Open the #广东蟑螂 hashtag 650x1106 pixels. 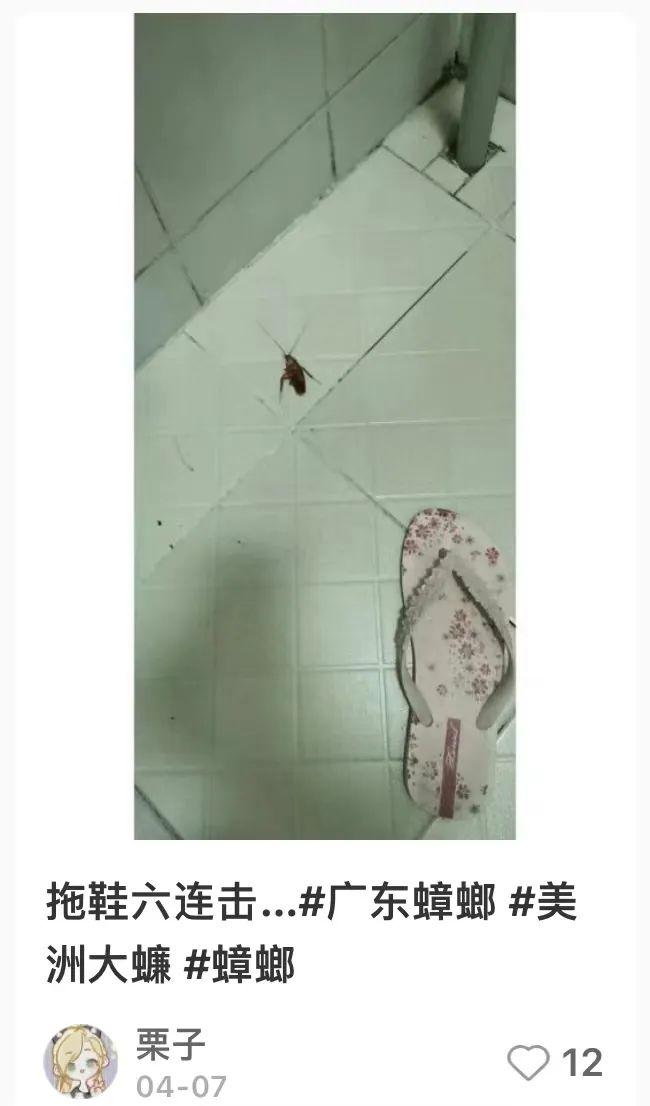[398, 903]
